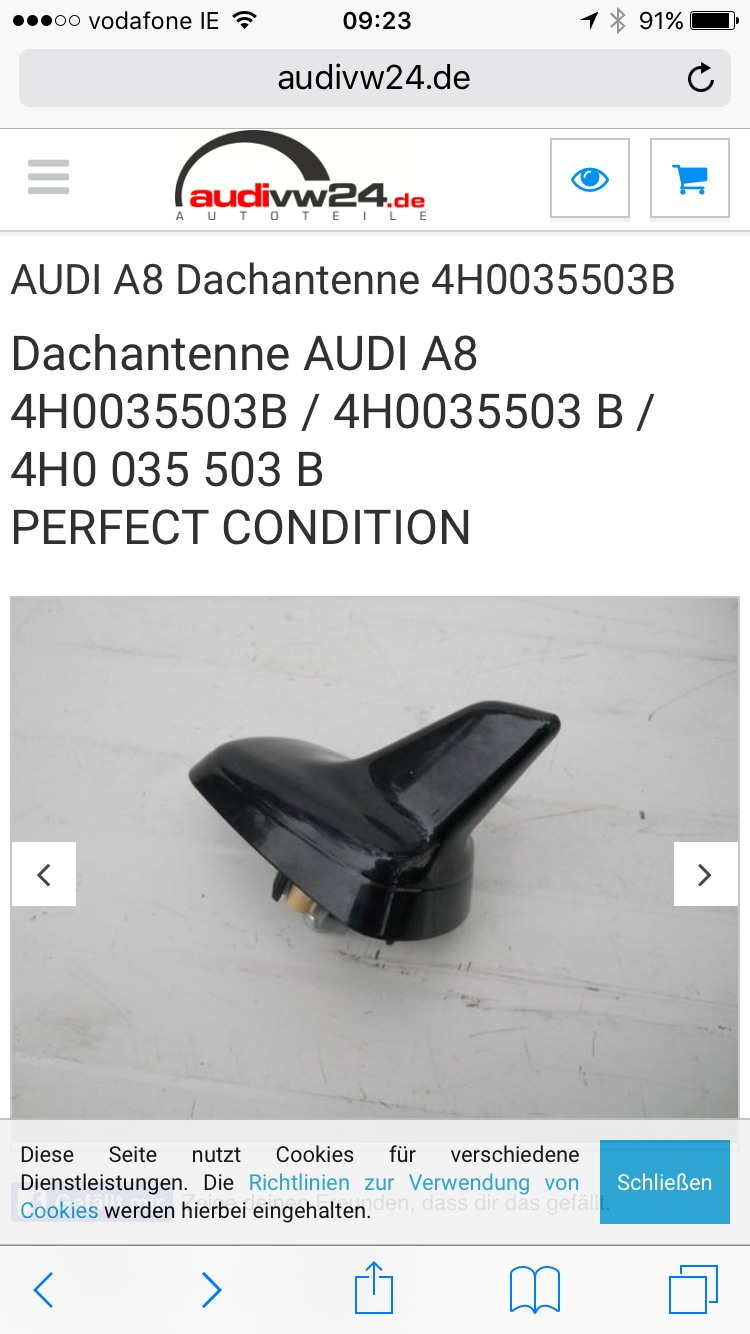Tap the audivw24.de address bar
Image resolution: width=750 pixels, height=1334 pixels.
pos(374,78)
